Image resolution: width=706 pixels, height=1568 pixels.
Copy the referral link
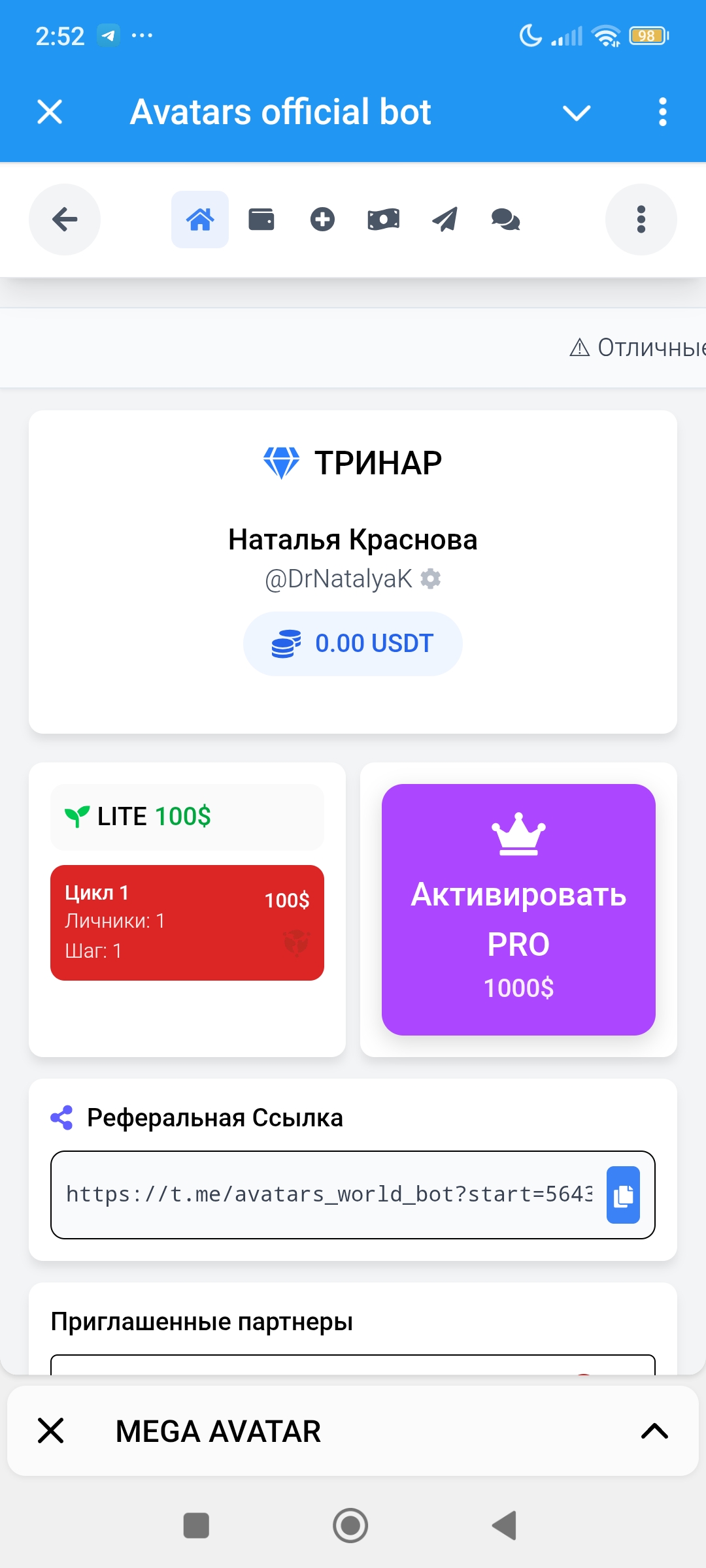(x=623, y=1195)
